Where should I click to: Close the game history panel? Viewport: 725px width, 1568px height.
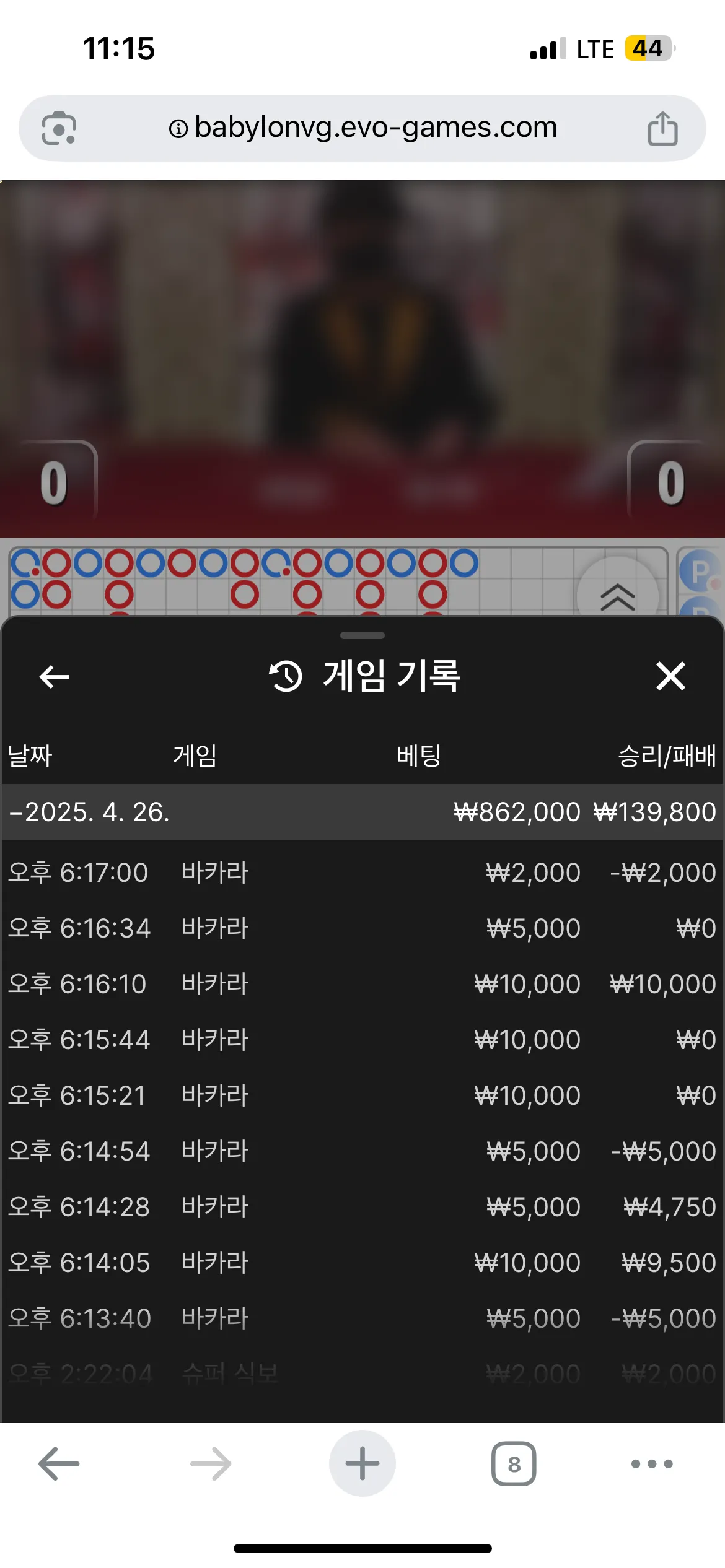point(670,676)
